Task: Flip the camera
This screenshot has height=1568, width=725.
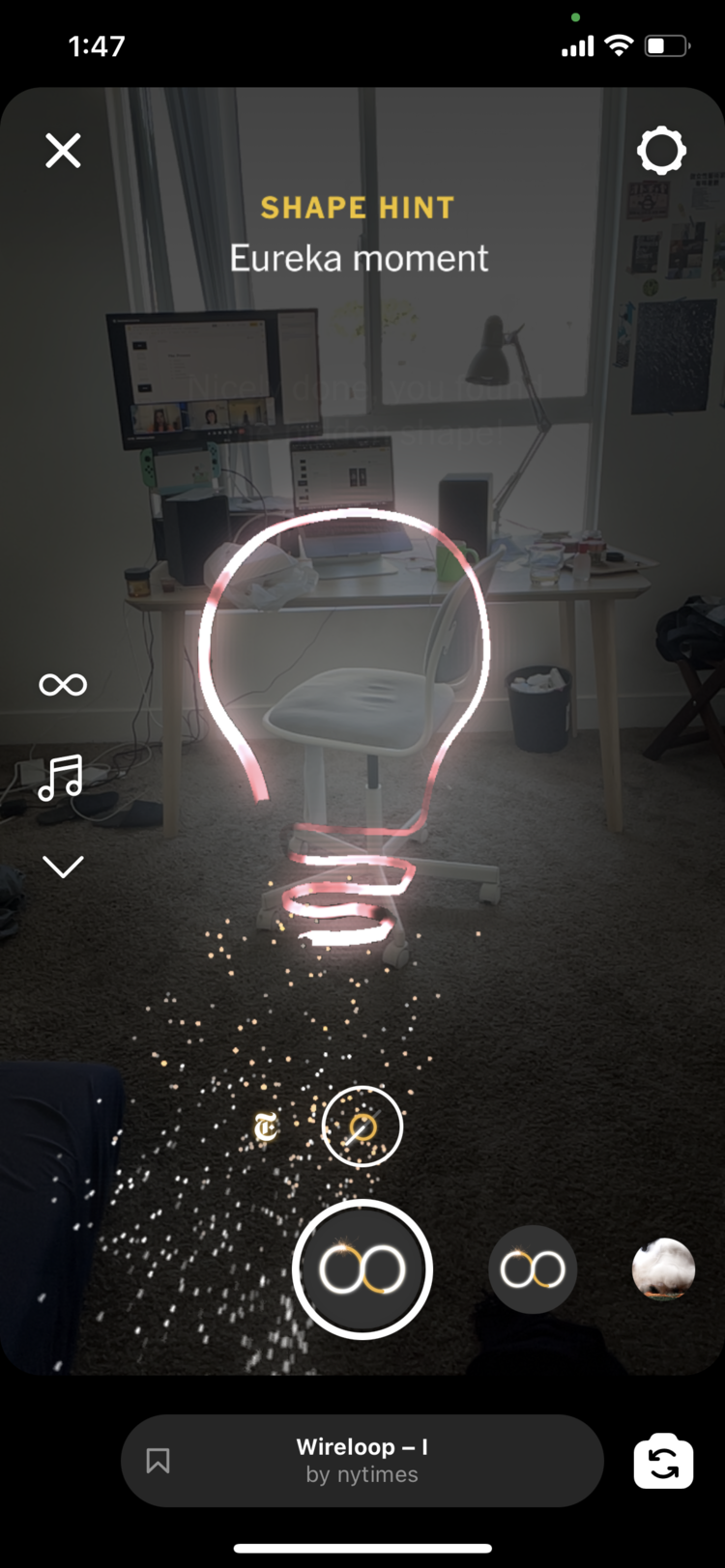Action: [x=663, y=1461]
